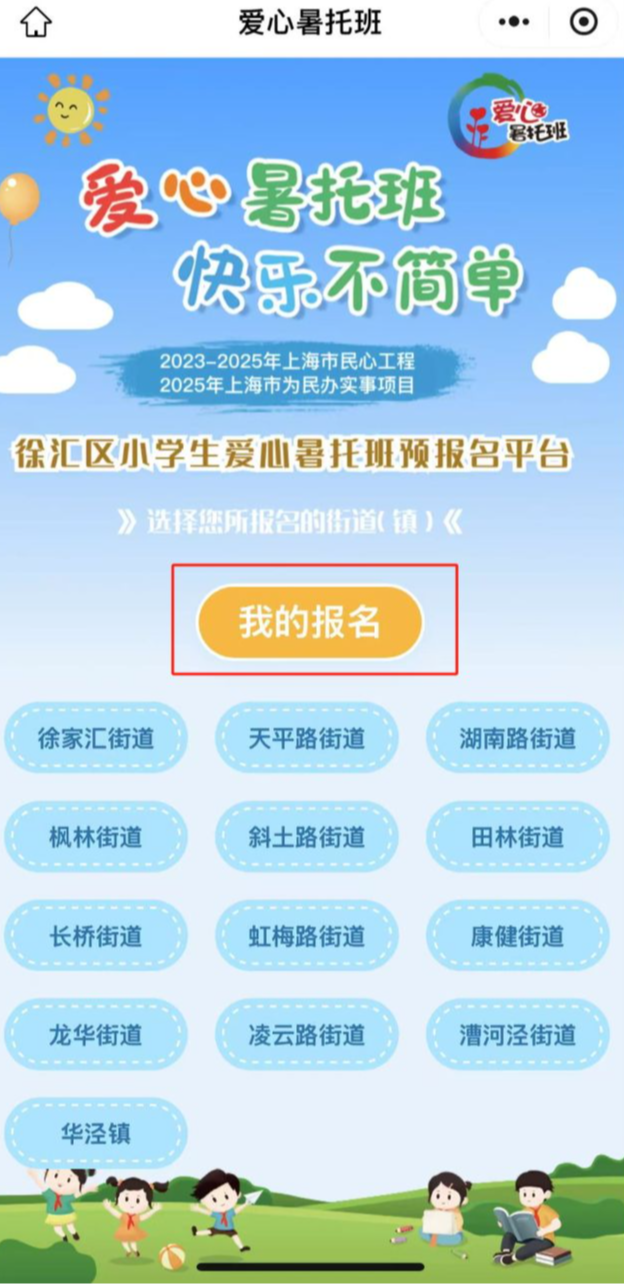Pick 康健街道
625x1285 pixels.
tap(518, 936)
